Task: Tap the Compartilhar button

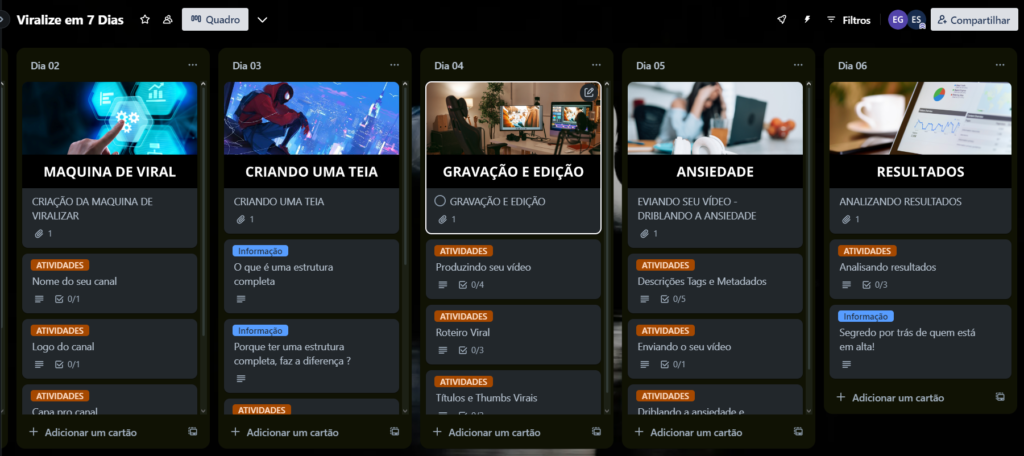Action: click(x=973, y=19)
